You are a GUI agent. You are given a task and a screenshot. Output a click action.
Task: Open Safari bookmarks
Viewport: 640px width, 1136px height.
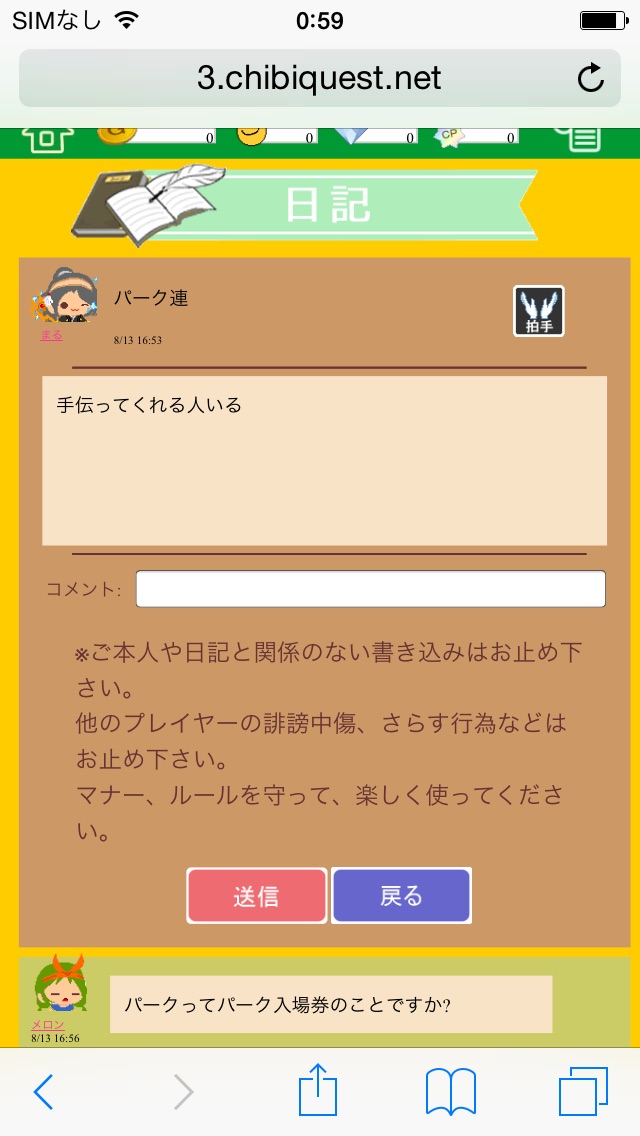(x=451, y=1092)
